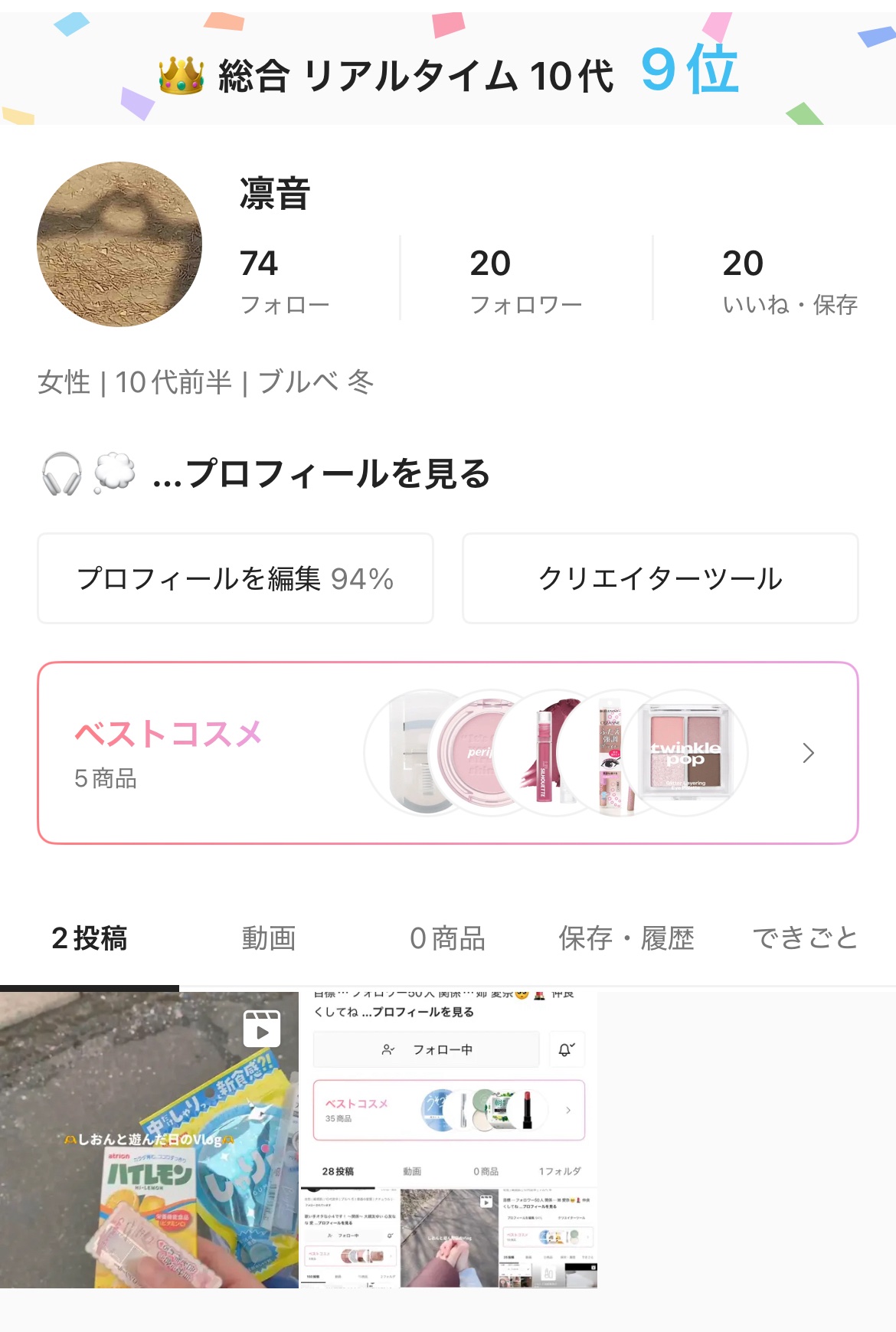Tap the mascara product icon in ベストコスメ row
Image resolution: width=896 pixels, height=1332 pixels.
click(x=613, y=753)
